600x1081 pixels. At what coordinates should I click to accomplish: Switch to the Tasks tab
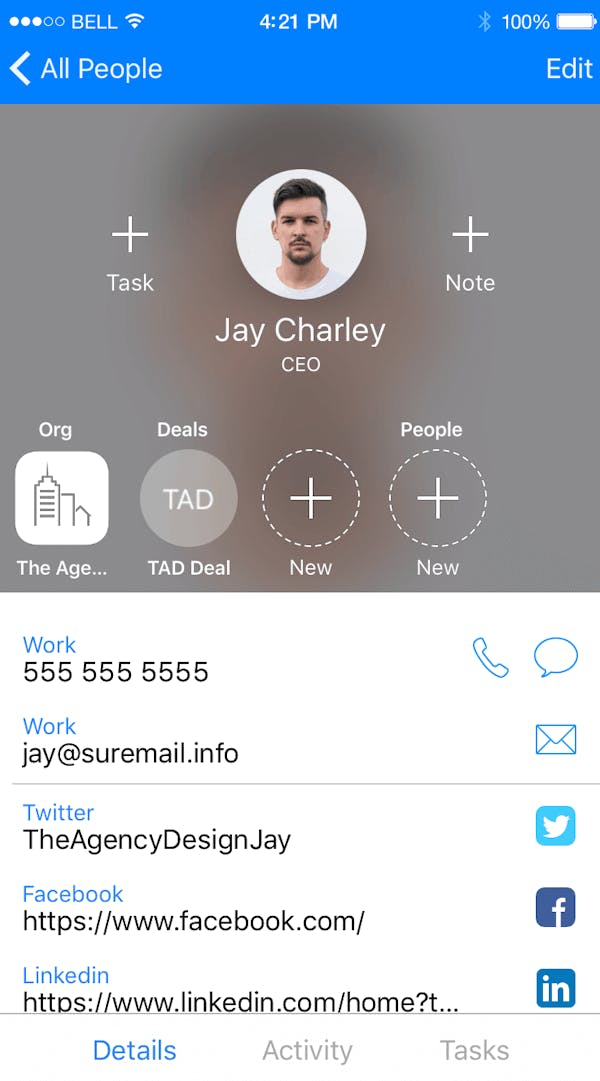point(474,1050)
